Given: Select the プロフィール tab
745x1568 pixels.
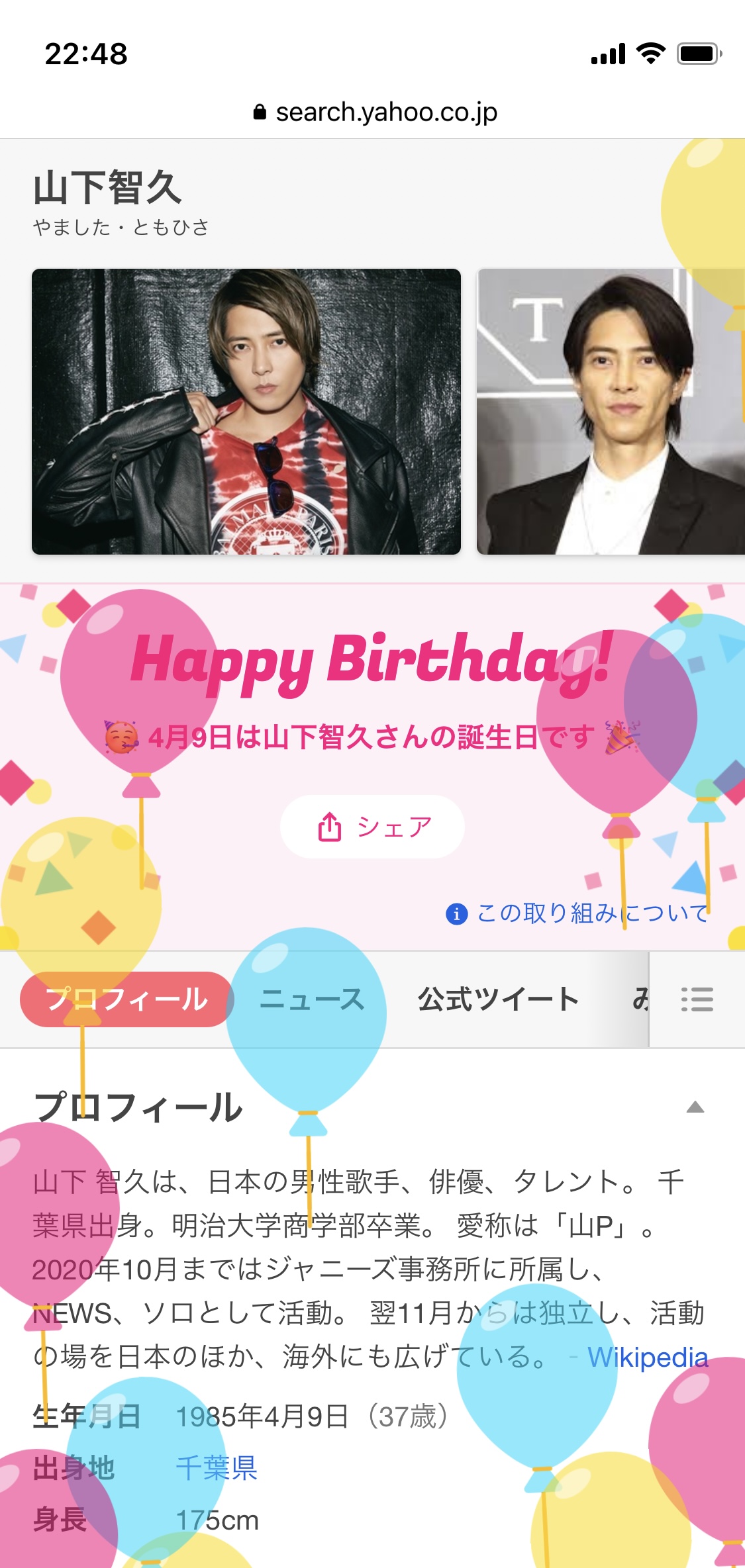Looking at the screenshot, I should pyautogui.click(x=126, y=999).
